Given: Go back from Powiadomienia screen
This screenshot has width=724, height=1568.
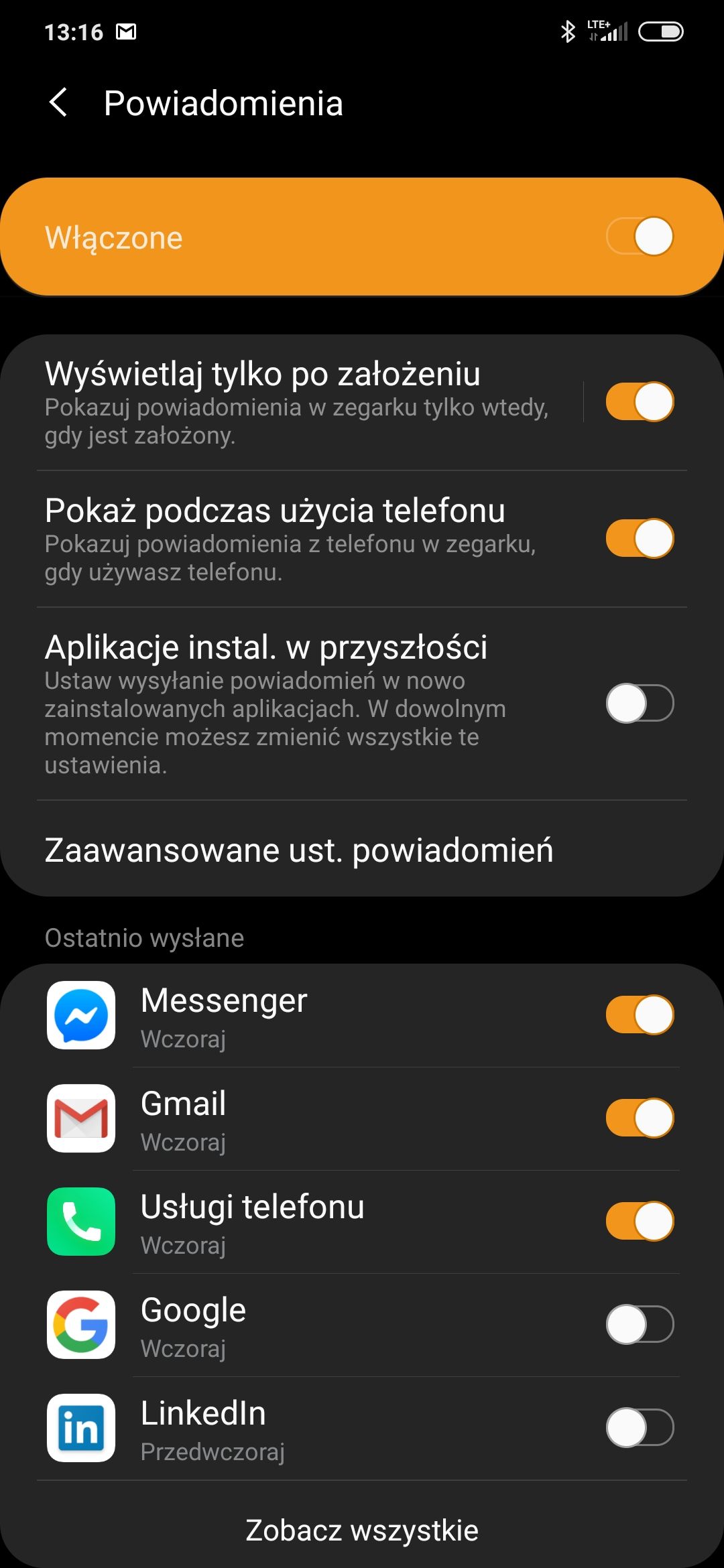Looking at the screenshot, I should point(59,103).
